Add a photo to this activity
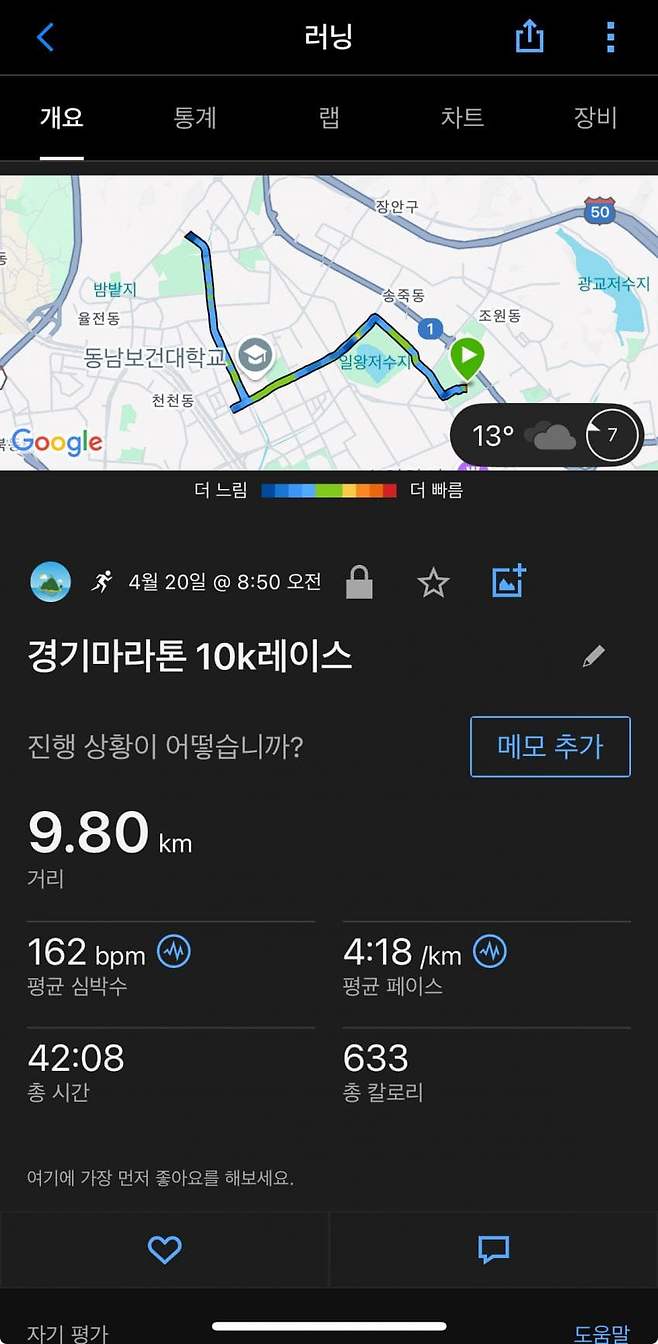The height and width of the screenshot is (1344, 658). (509, 582)
